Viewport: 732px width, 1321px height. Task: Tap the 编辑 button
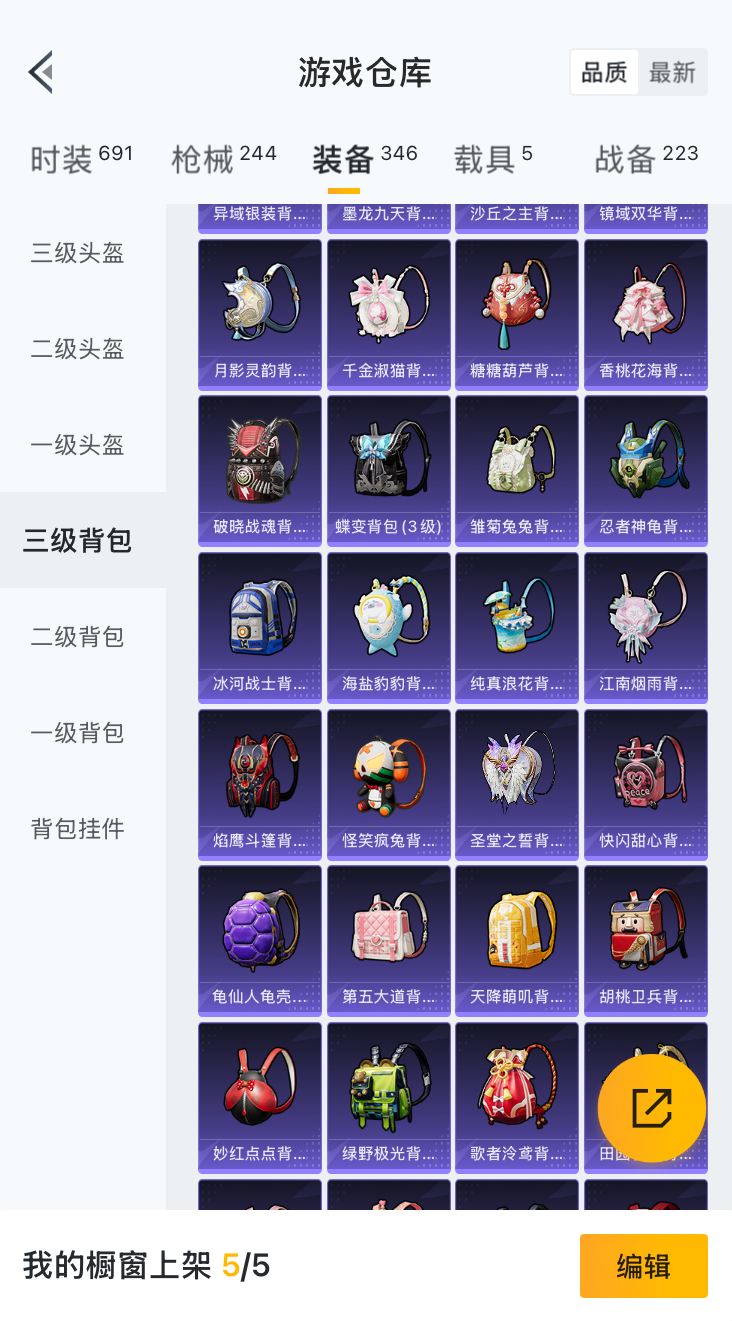tap(643, 1266)
